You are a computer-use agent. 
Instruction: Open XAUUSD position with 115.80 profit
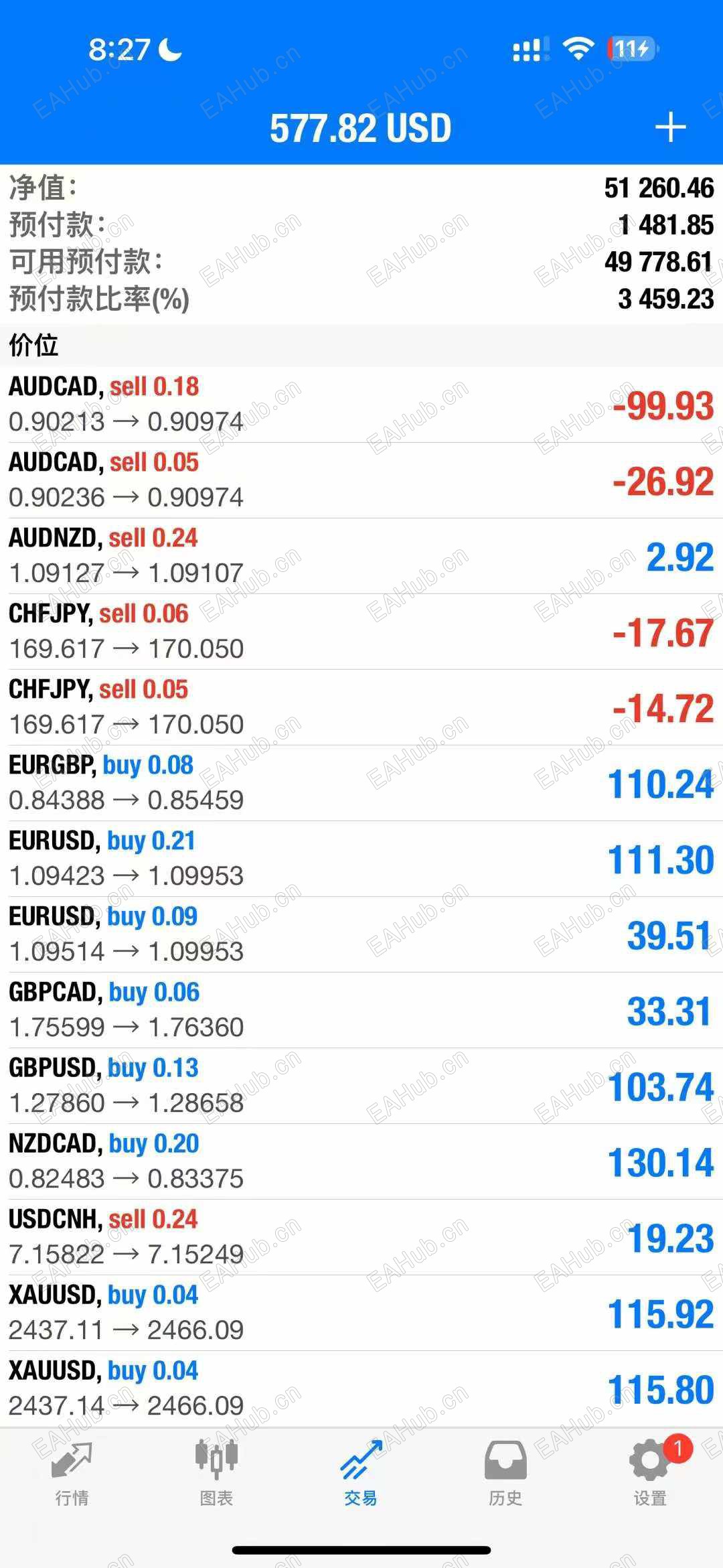pyautogui.click(x=361, y=1388)
